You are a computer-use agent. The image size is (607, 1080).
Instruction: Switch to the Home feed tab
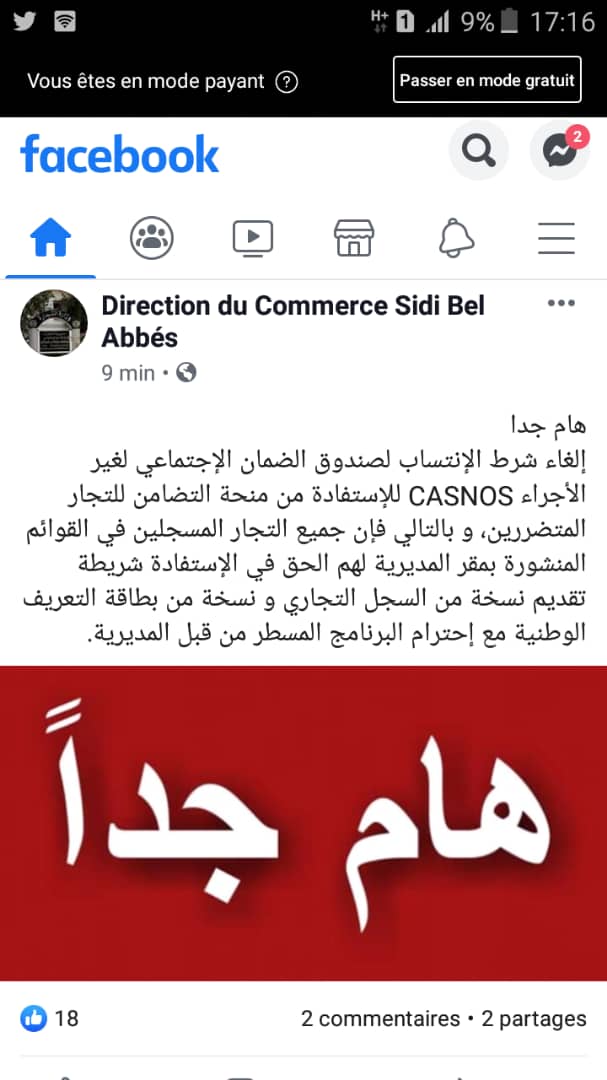pyautogui.click(x=51, y=238)
